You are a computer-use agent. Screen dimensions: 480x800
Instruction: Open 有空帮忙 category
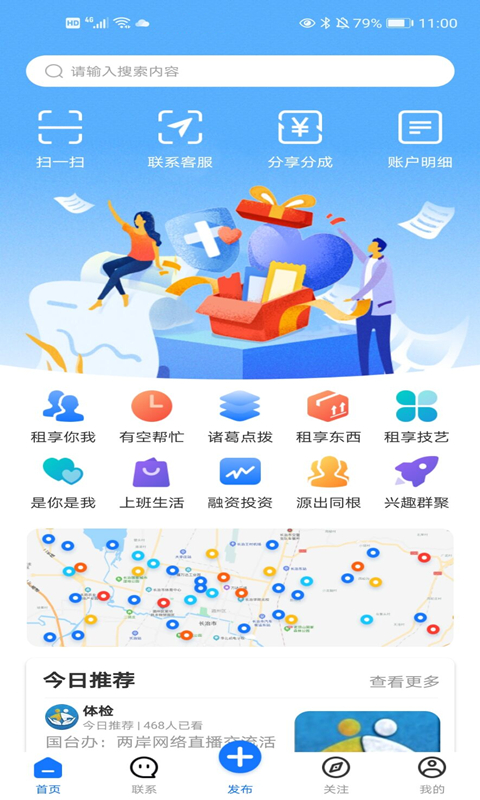(151, 417)
